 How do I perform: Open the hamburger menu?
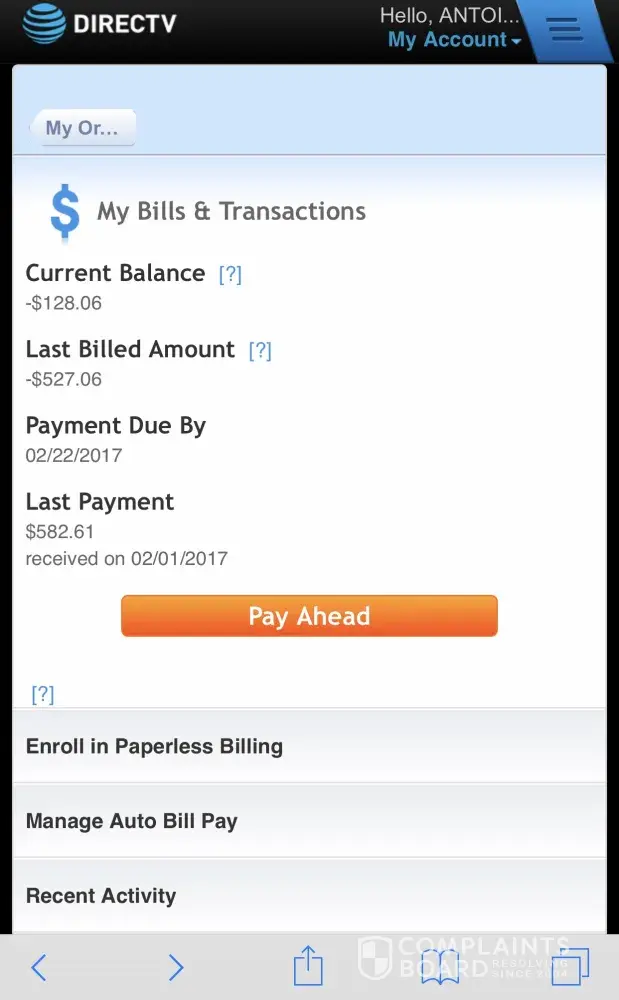pos(566,30)
